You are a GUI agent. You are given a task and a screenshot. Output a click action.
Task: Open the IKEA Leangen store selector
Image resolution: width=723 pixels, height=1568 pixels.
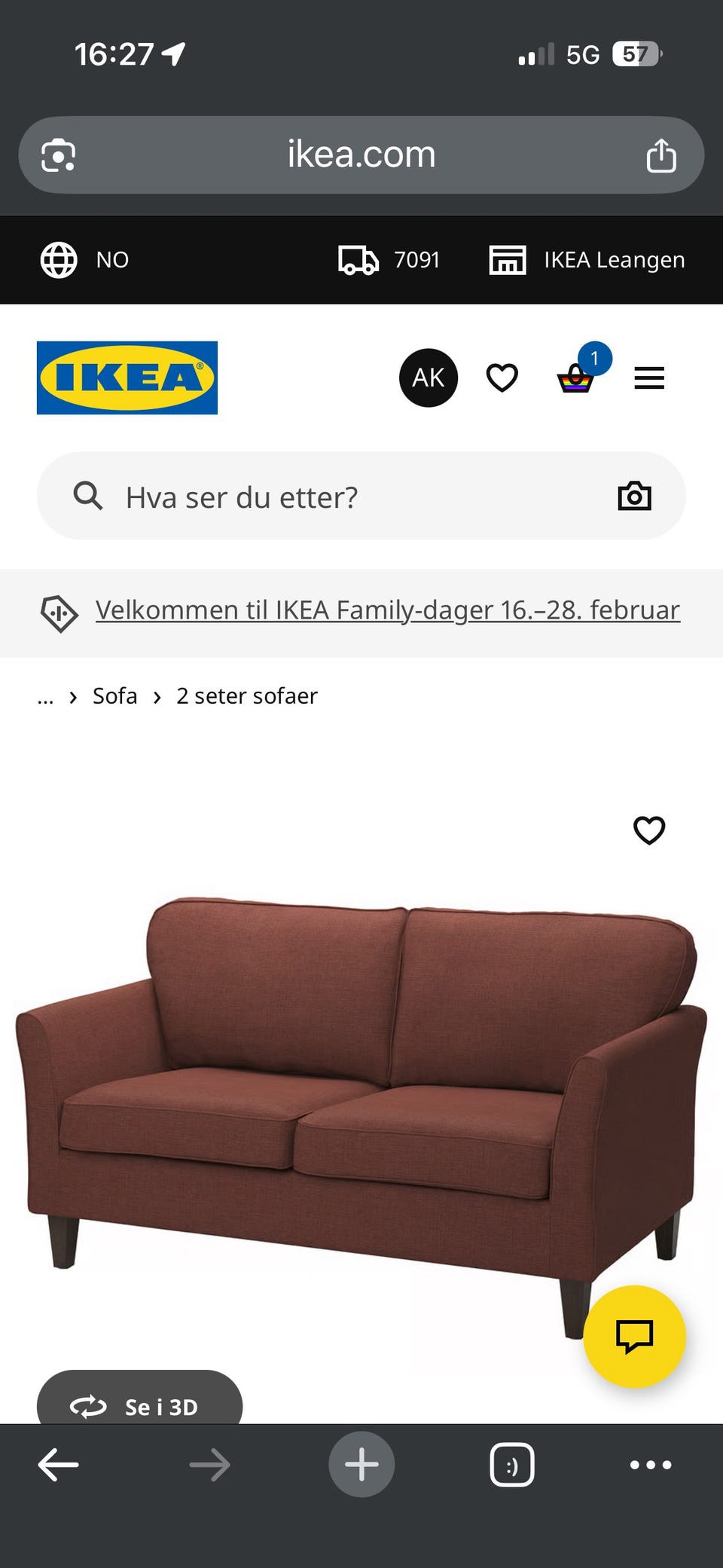pyautogui.click(x=589, y=259)
